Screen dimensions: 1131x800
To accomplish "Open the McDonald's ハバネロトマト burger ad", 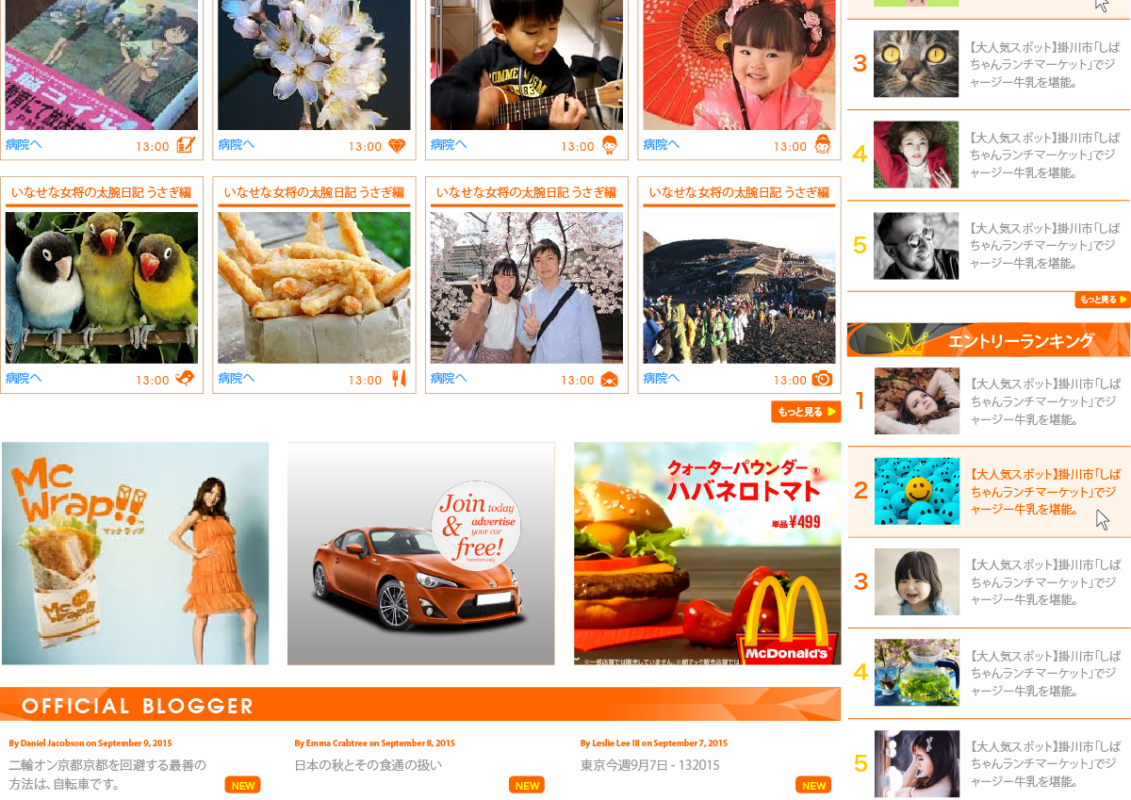I will click(707, 553).
